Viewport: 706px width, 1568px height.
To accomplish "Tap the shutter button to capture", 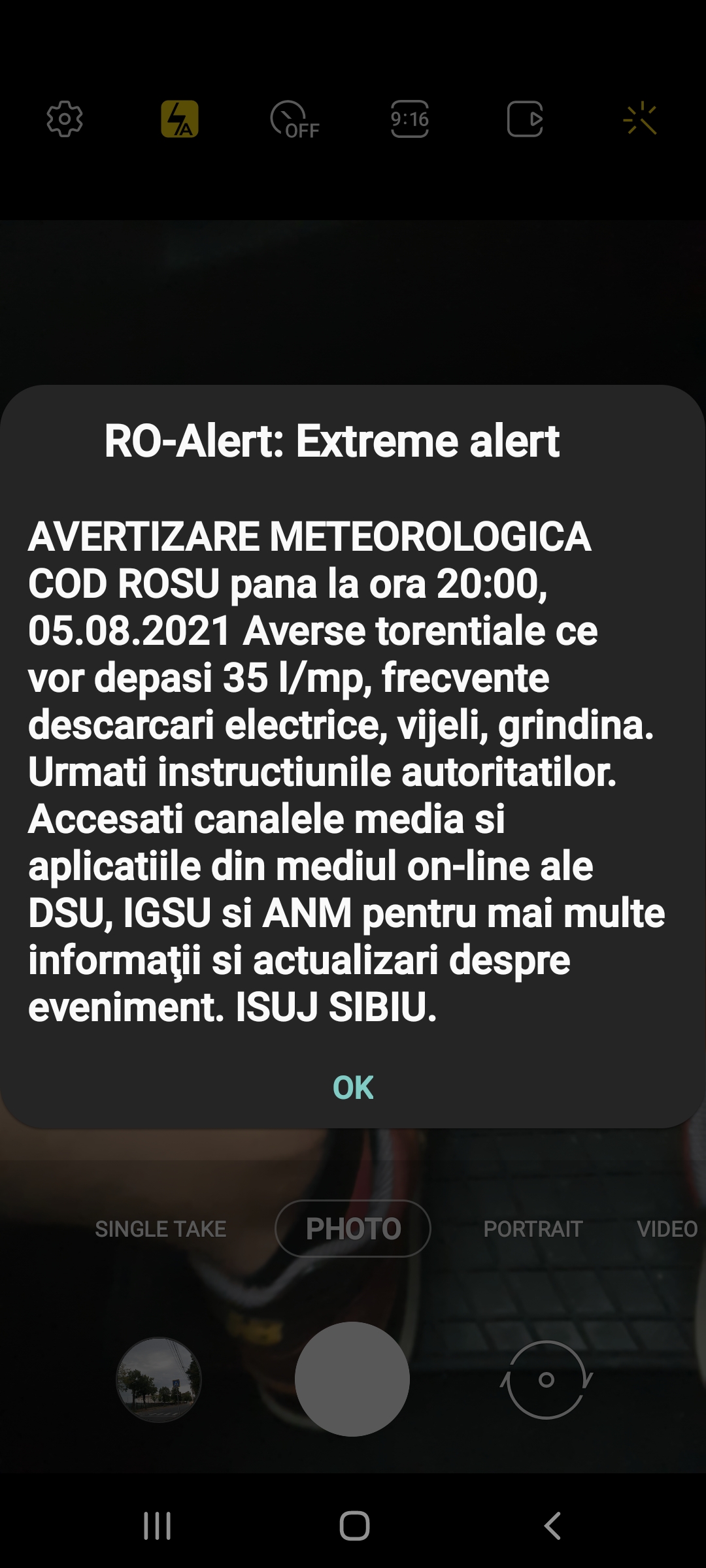I will tap(352, 1379).
